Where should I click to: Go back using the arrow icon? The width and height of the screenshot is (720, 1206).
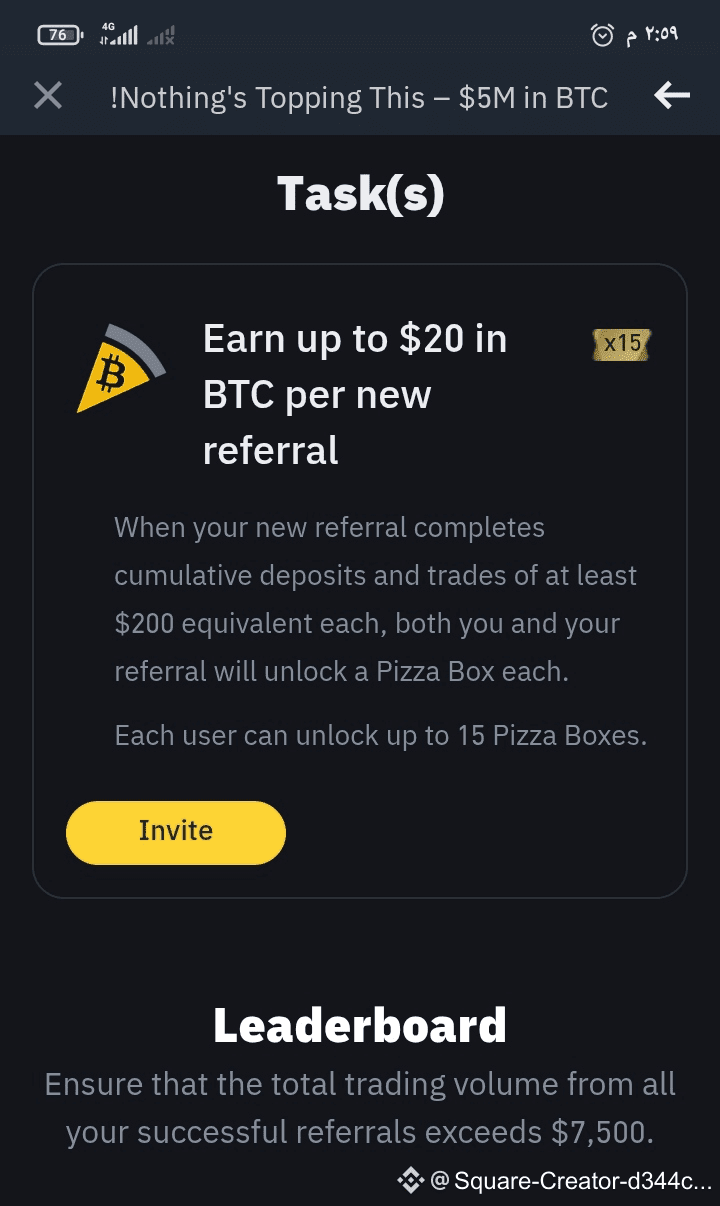point(672,96)
